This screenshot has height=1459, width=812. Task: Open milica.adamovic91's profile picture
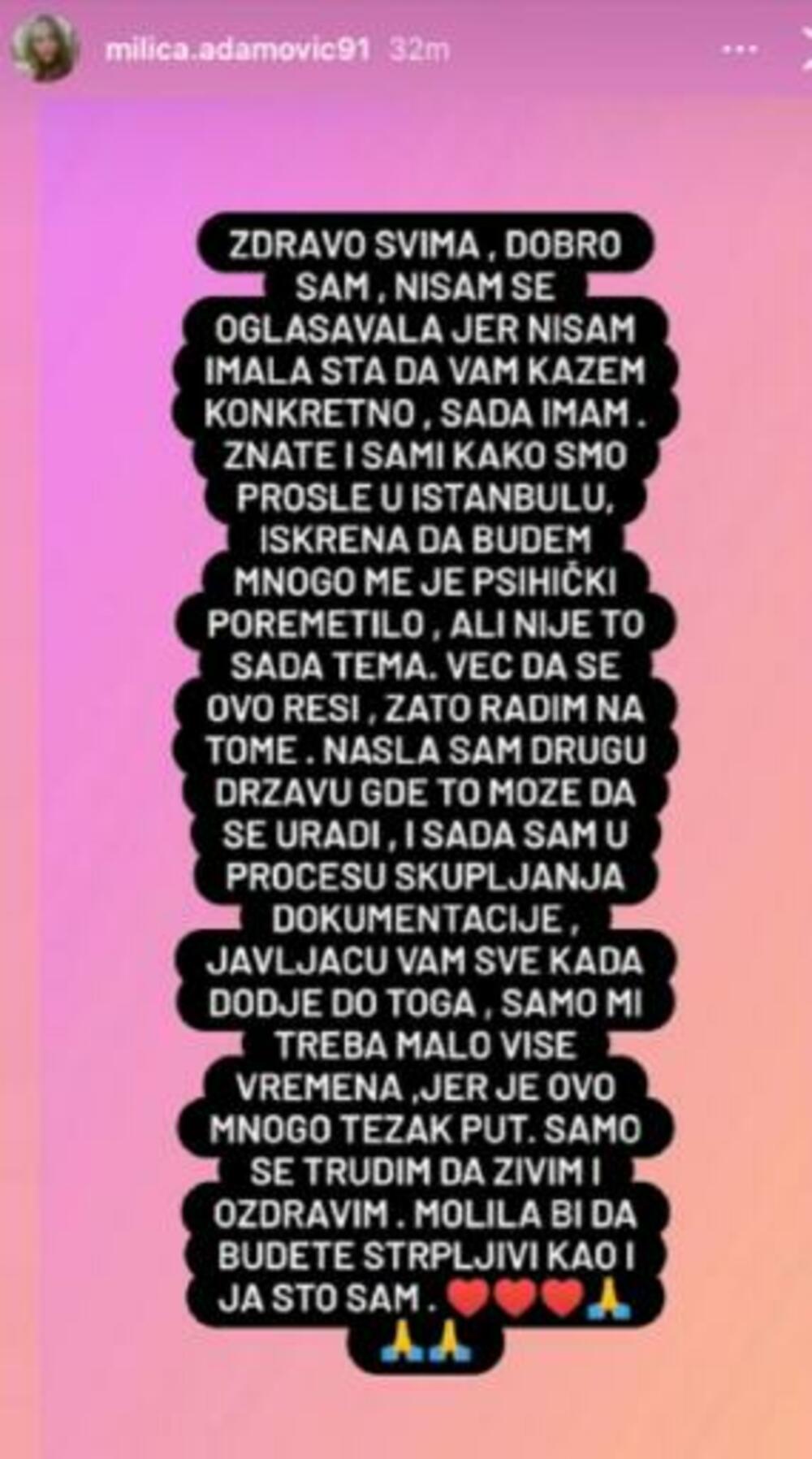pos(44,48)
